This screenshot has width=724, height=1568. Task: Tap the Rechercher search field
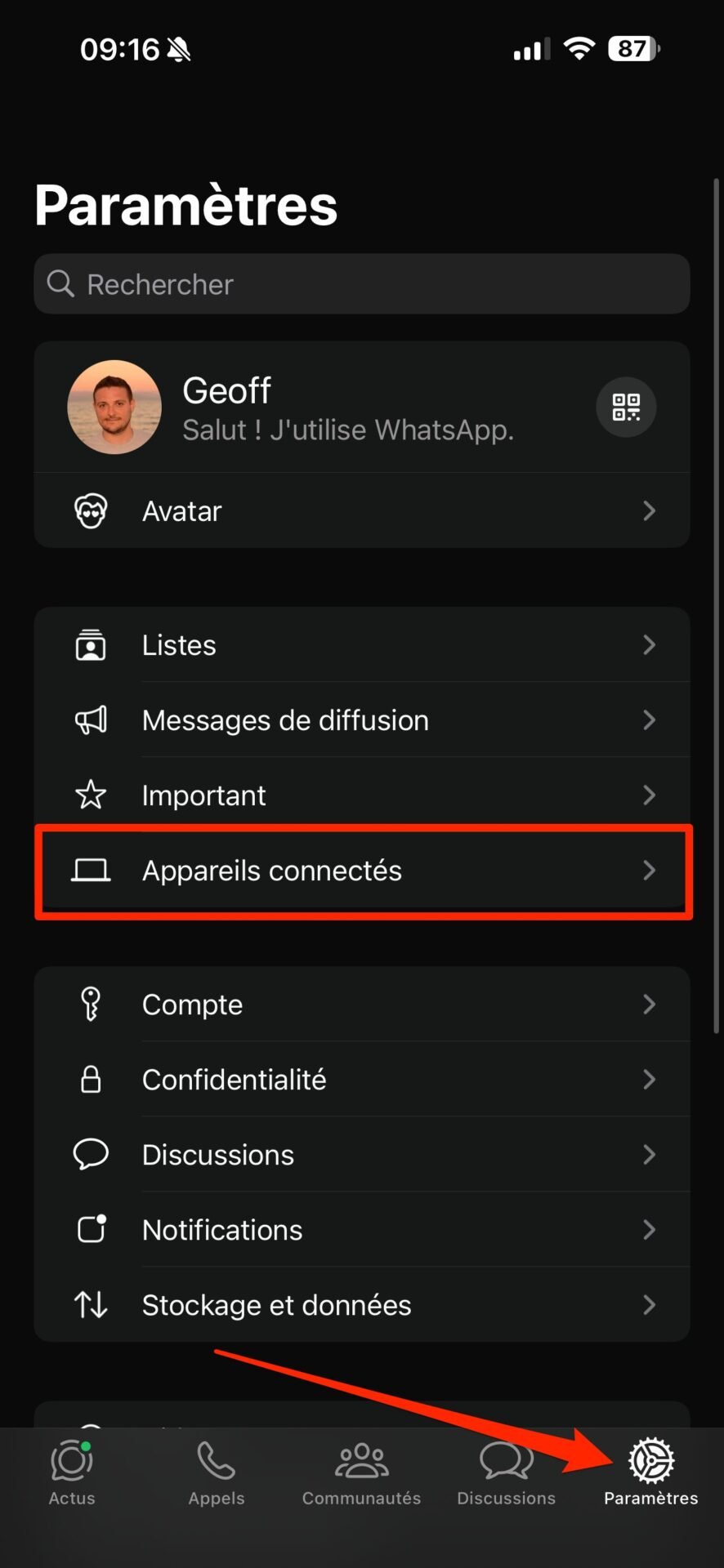tap(362, 284)
